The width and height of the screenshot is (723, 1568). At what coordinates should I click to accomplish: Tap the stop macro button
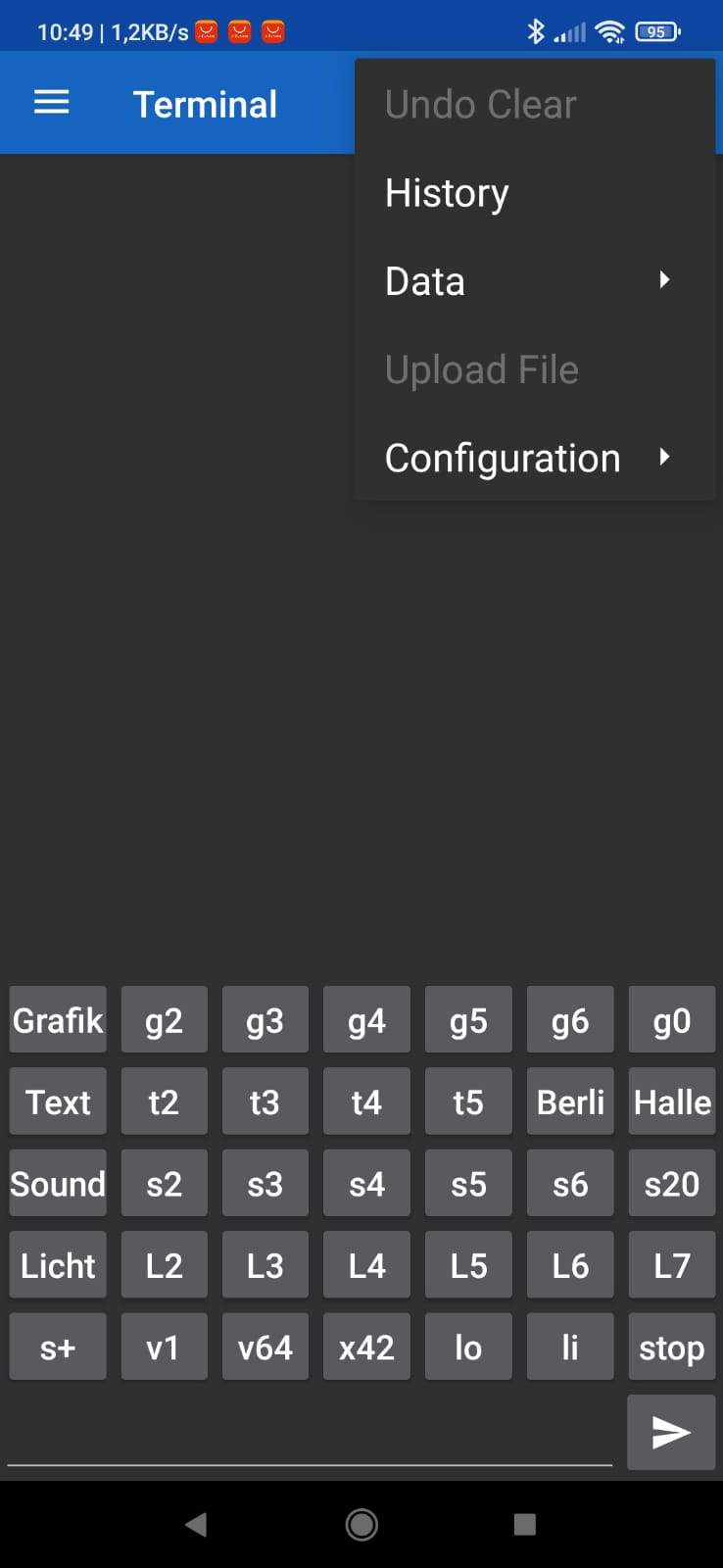[671, 1347]
